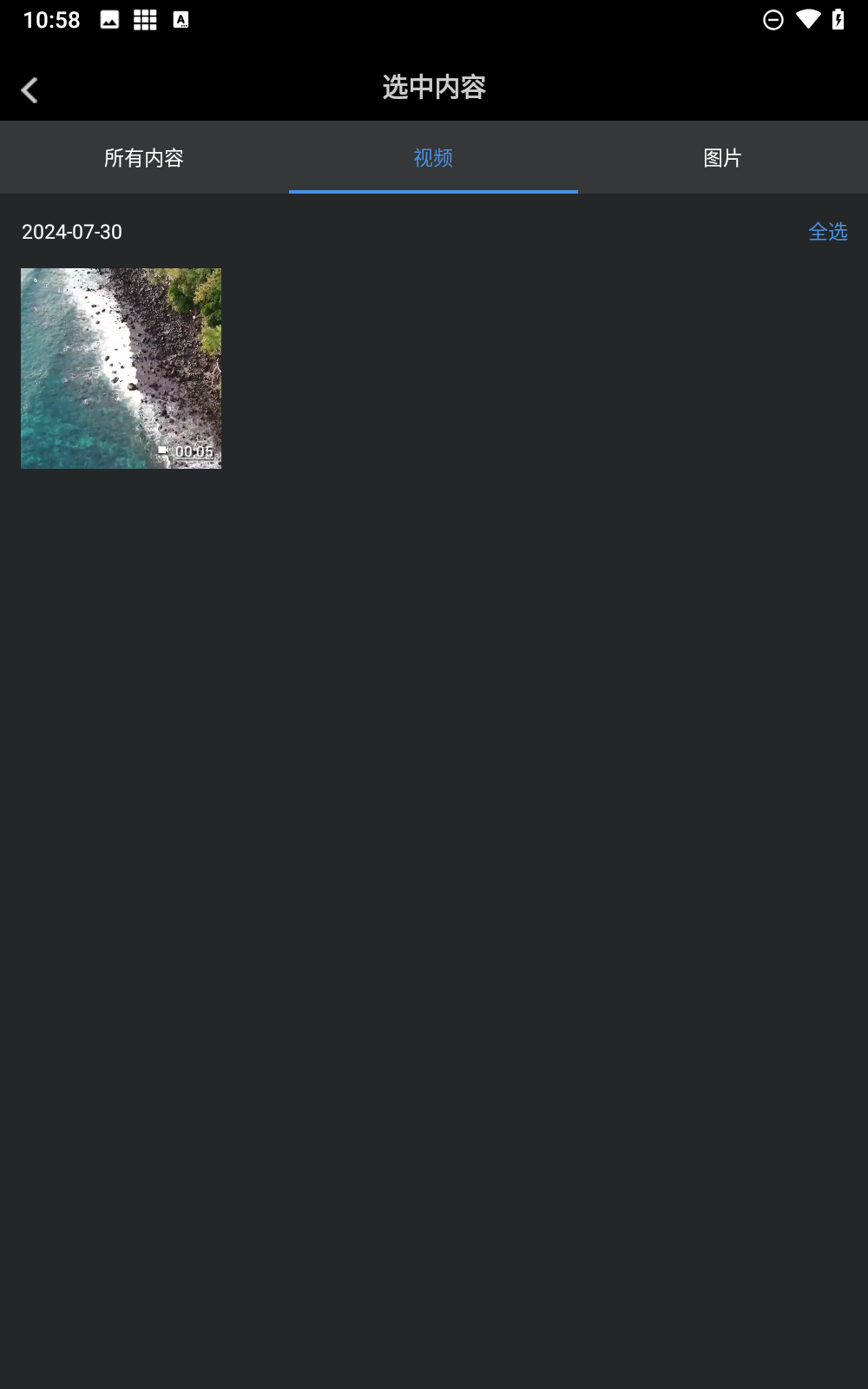Select the 视频 tab

click(433, 158)
